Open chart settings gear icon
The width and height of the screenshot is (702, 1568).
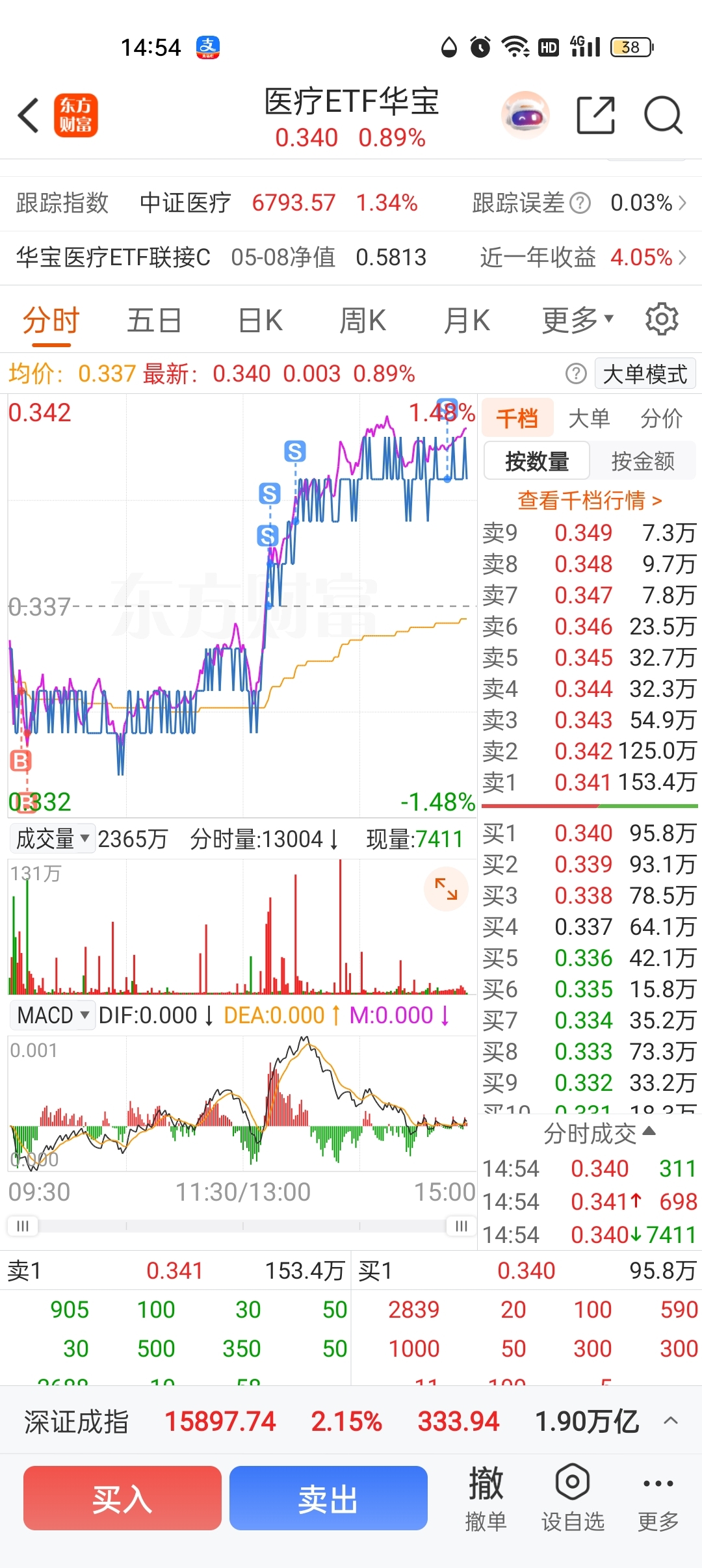[662, 319]
